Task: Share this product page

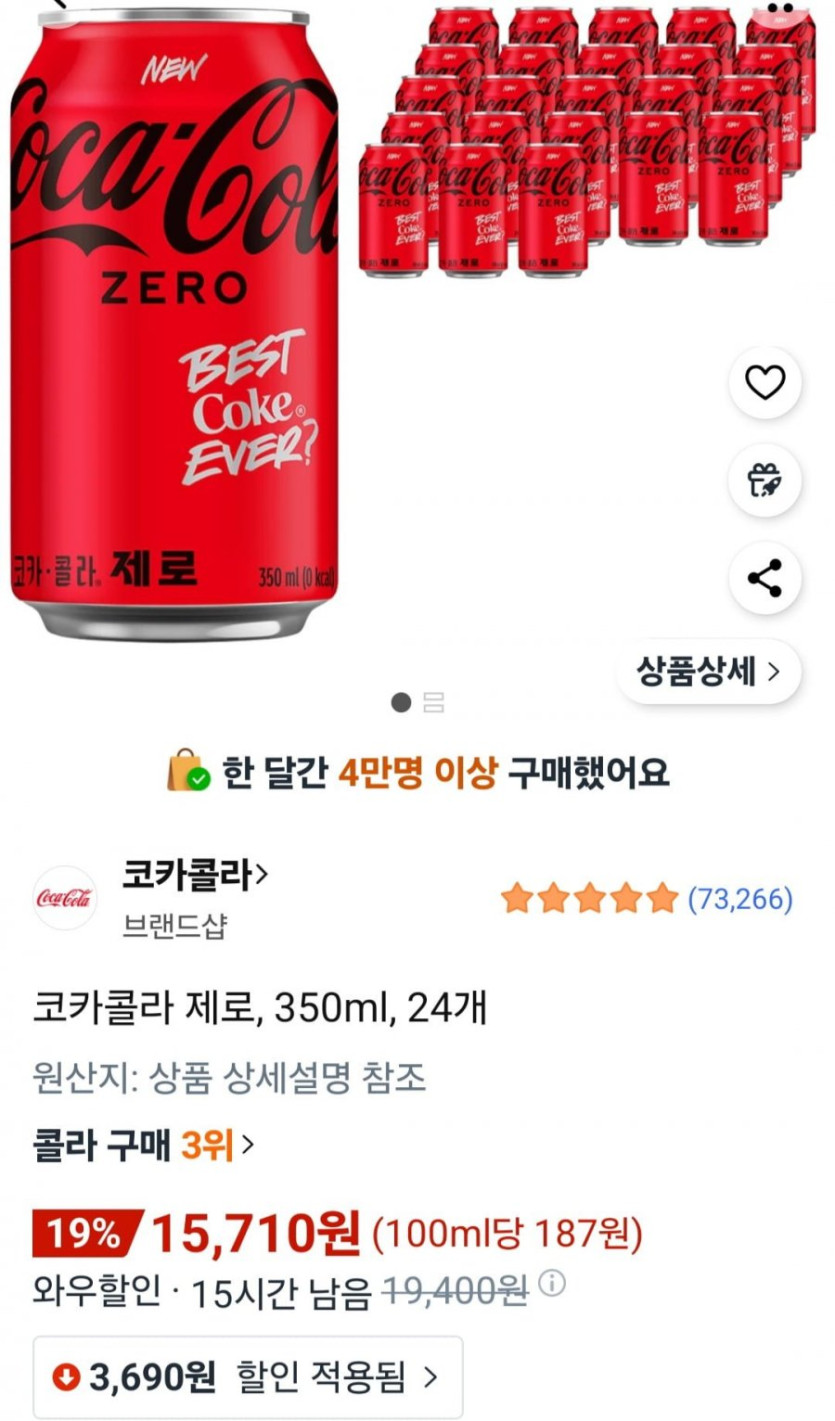Action: [765, 578]
